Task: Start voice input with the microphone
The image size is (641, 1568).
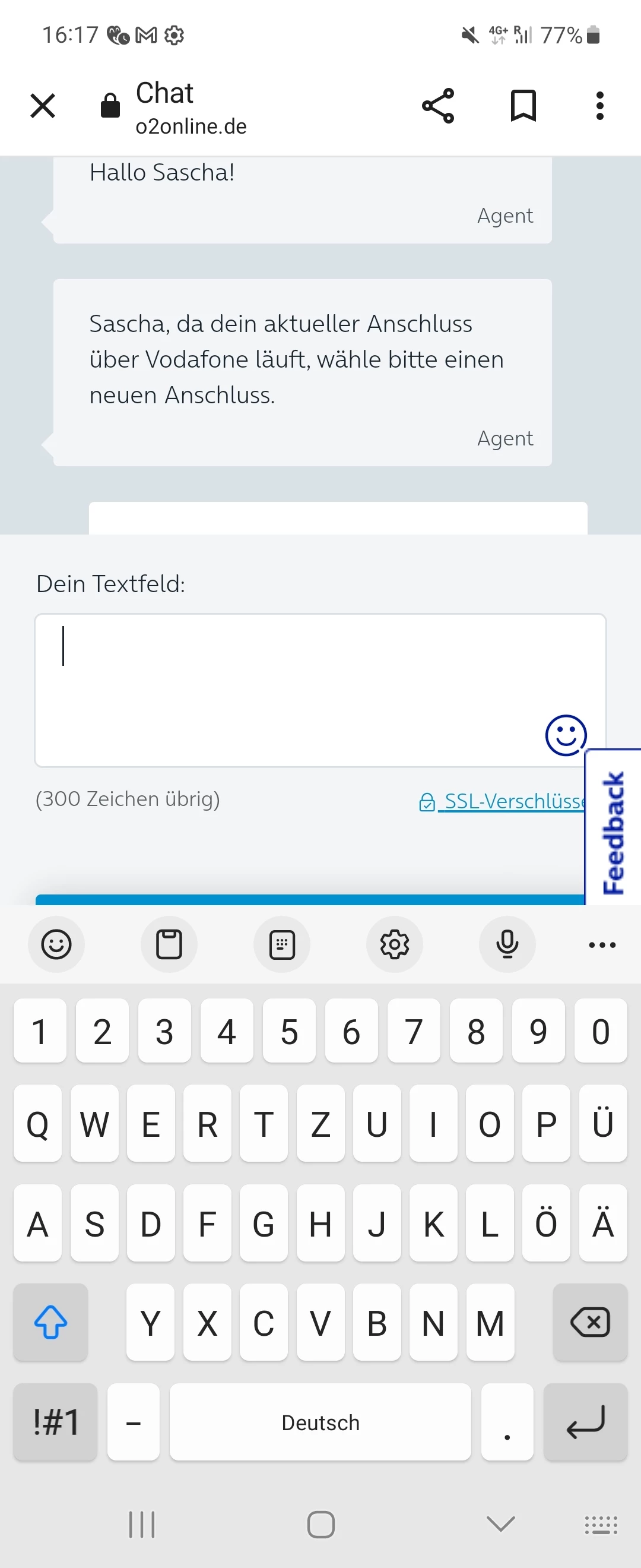Action: tap(507, 944)
